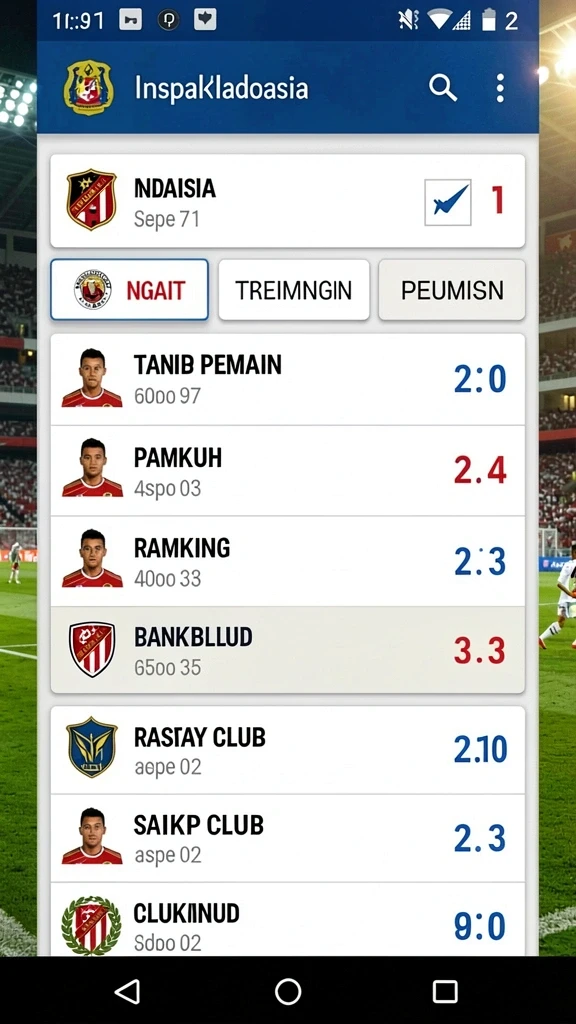View the RAMKING entry
The image size is (576, 1024).
coord(287,562)
